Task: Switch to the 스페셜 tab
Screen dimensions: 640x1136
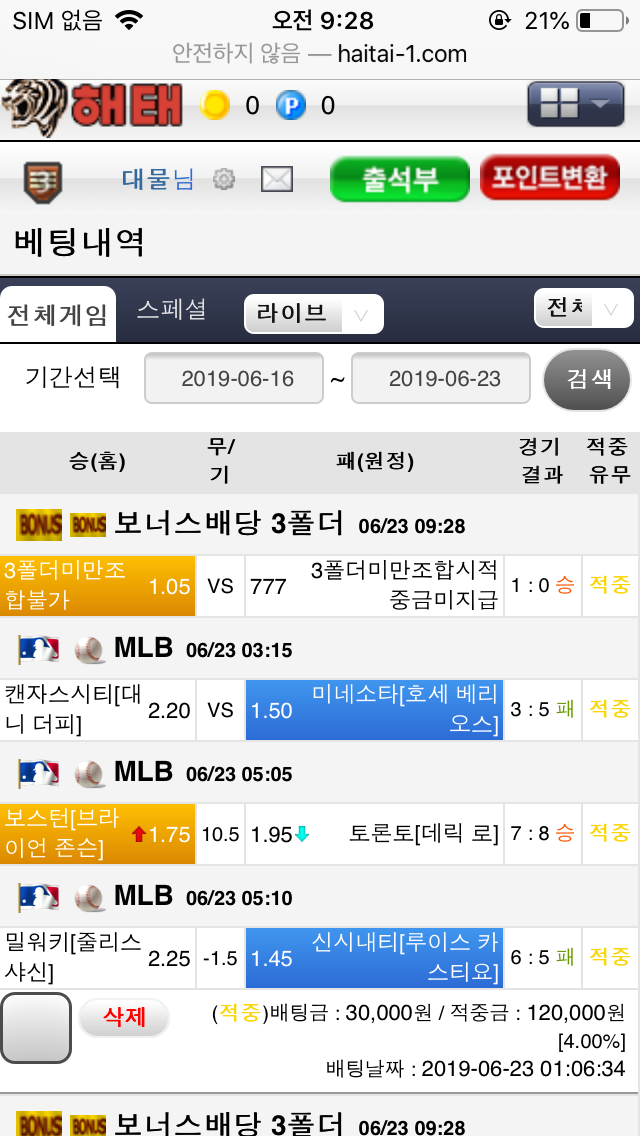Action: [171, 310]
